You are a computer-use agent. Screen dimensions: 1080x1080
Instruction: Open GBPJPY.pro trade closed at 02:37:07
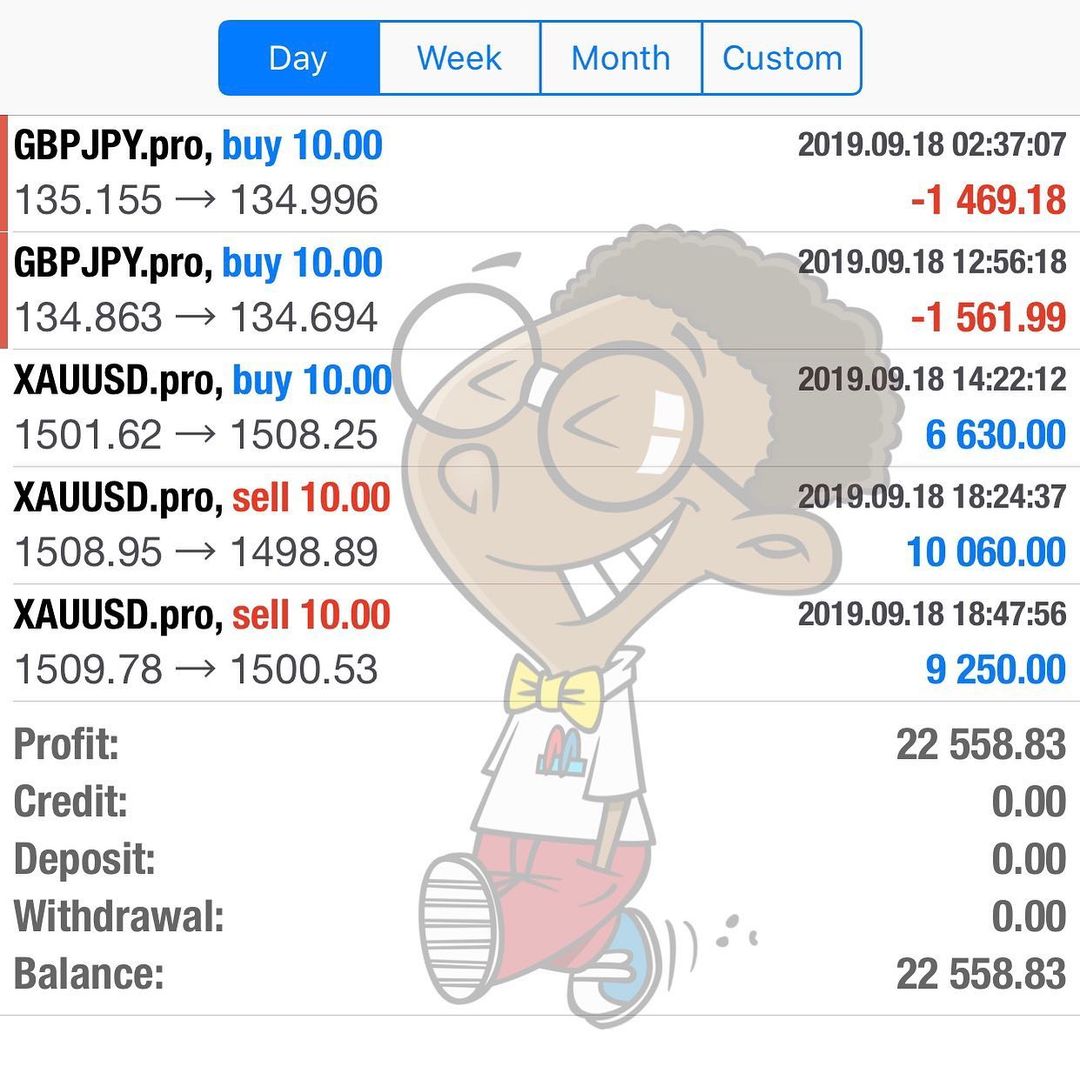point(540,174)
